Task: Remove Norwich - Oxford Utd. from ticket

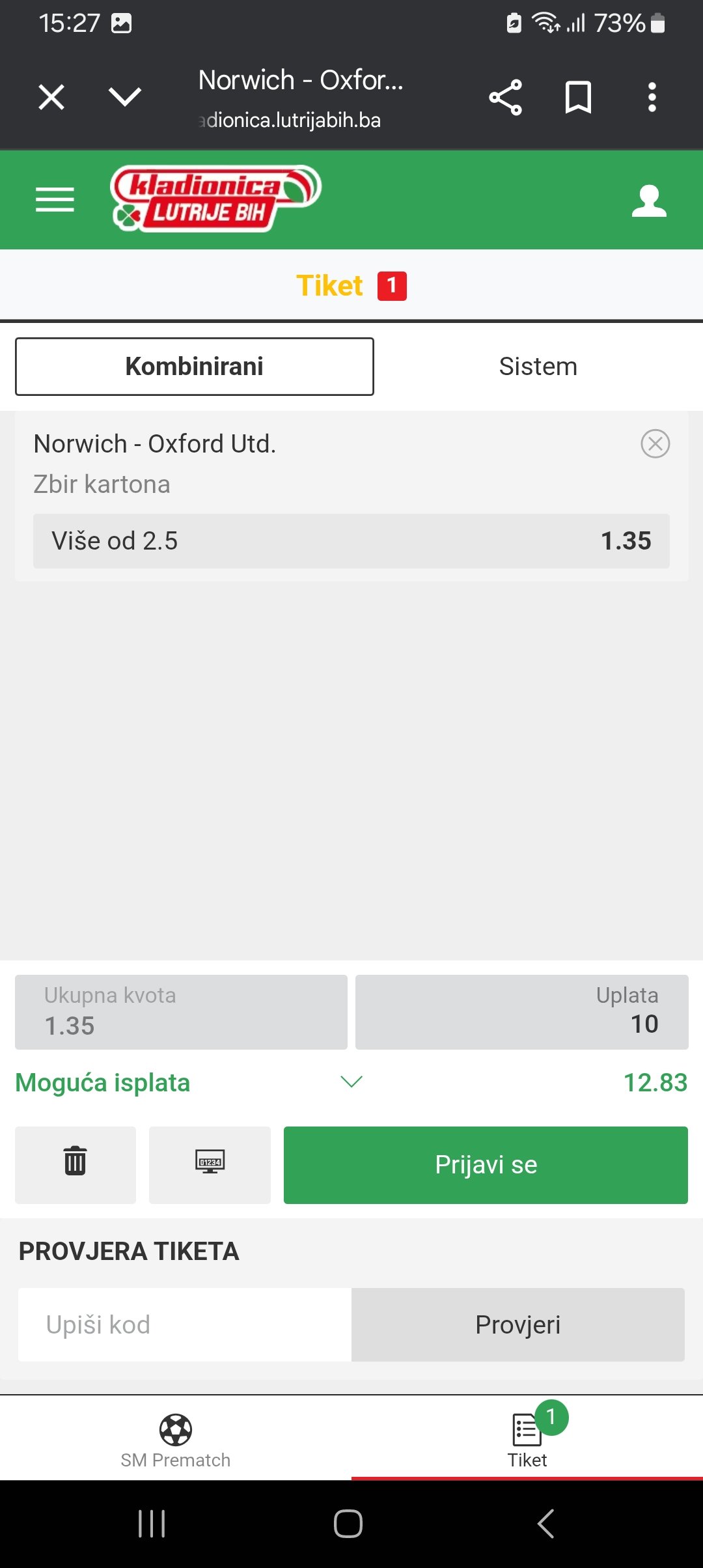Action: coord(655,444)
